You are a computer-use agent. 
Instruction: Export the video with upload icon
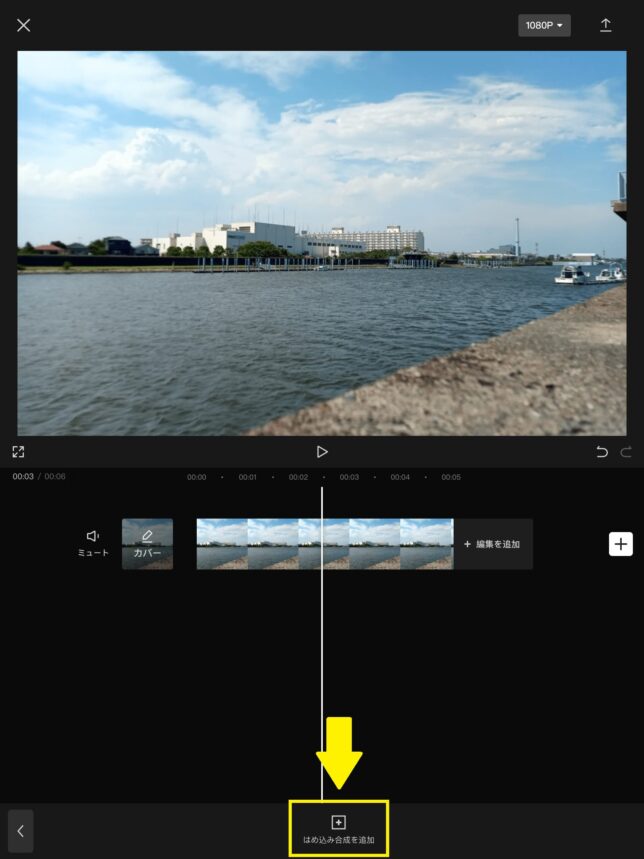click(x=605, y=25)
